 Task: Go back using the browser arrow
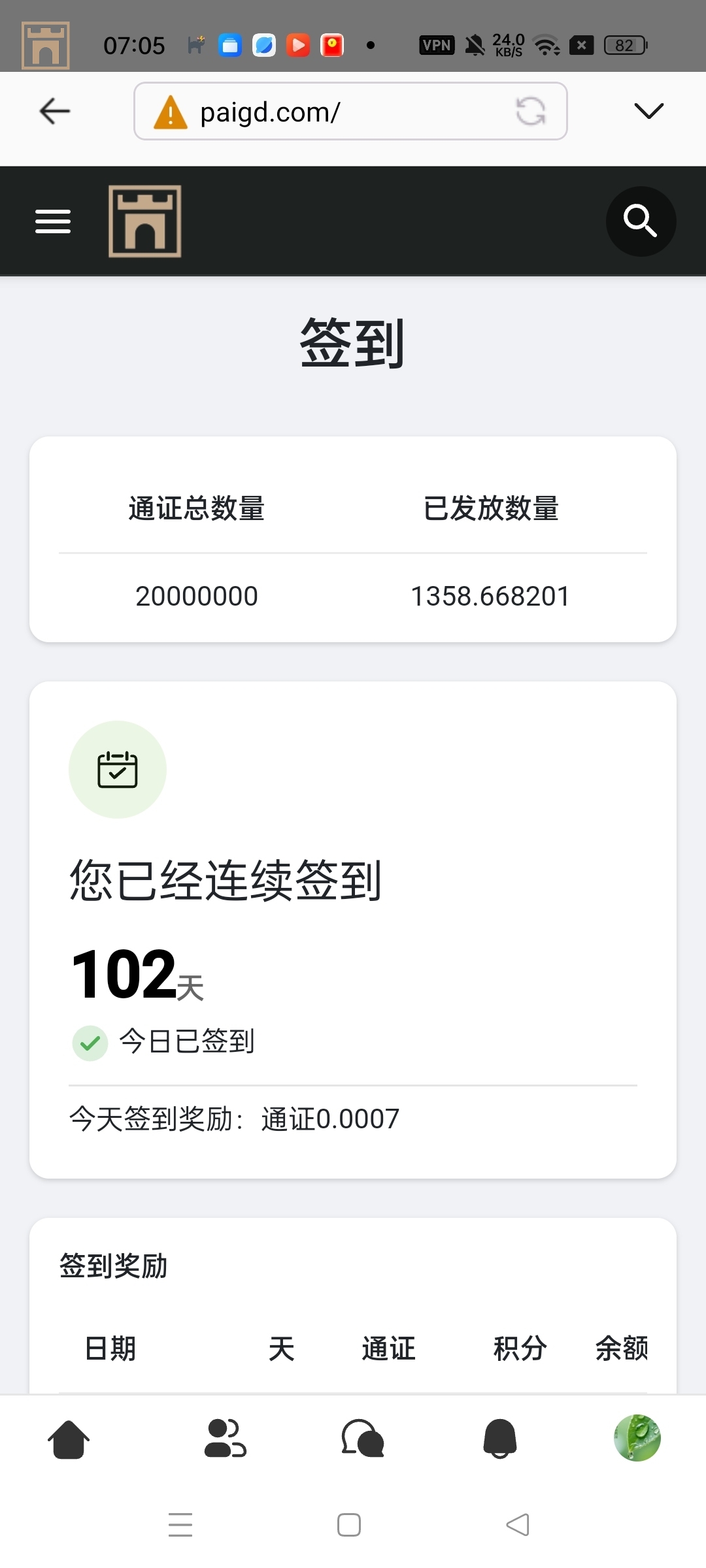pyautogui.click(x=55, y=111)
